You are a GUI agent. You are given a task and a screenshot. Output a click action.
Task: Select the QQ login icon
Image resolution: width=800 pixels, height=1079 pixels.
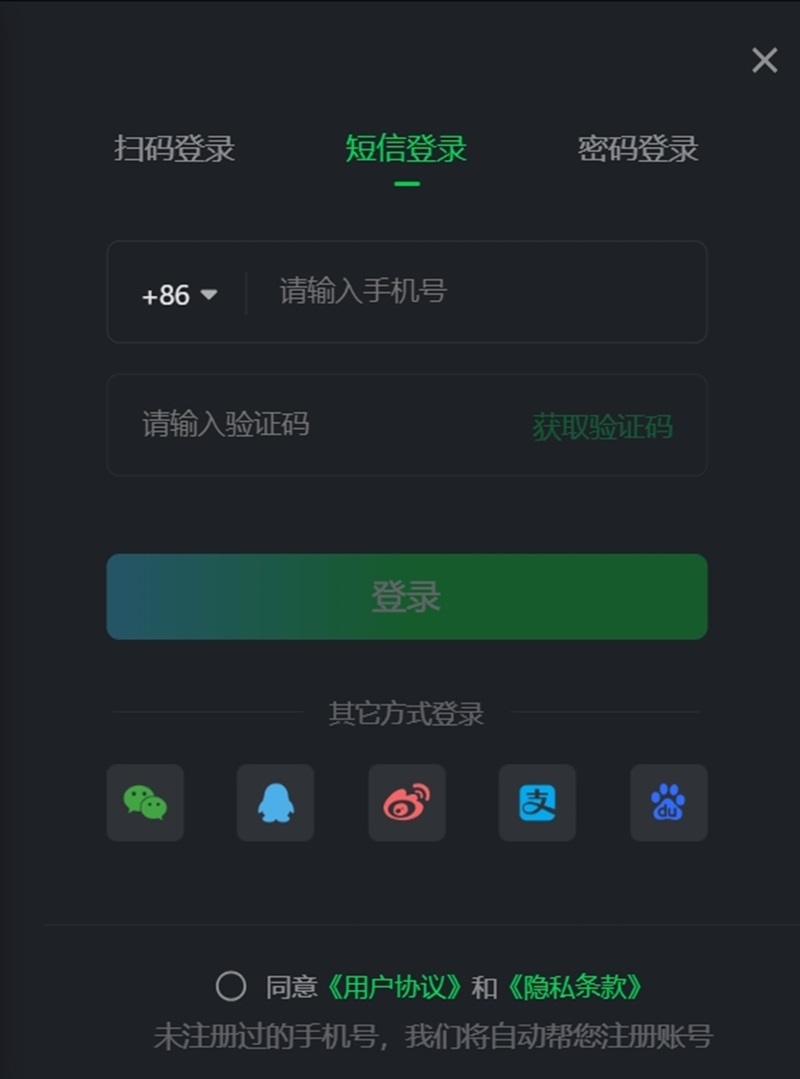[x=275, y=802]
